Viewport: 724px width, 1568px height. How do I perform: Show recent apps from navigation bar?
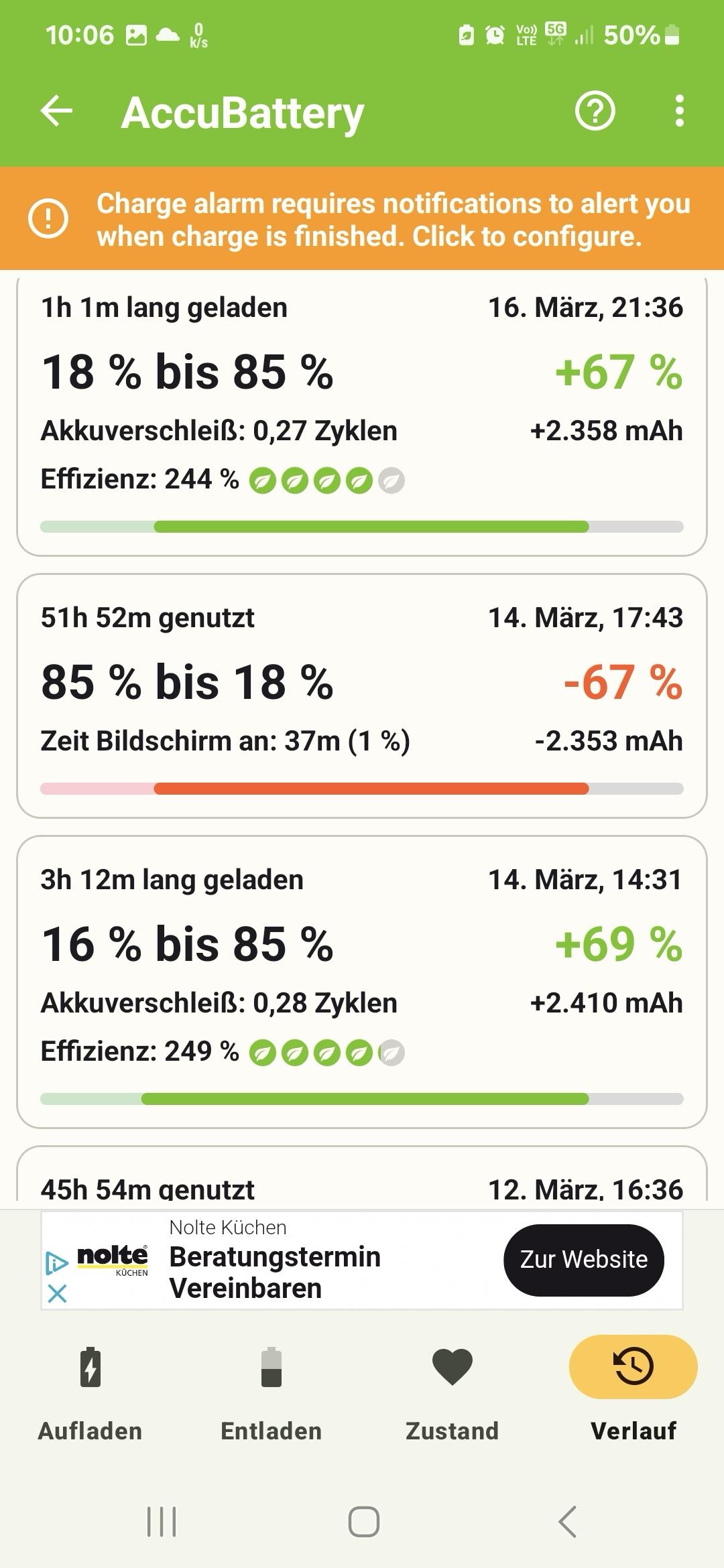tap(162, 1521)
